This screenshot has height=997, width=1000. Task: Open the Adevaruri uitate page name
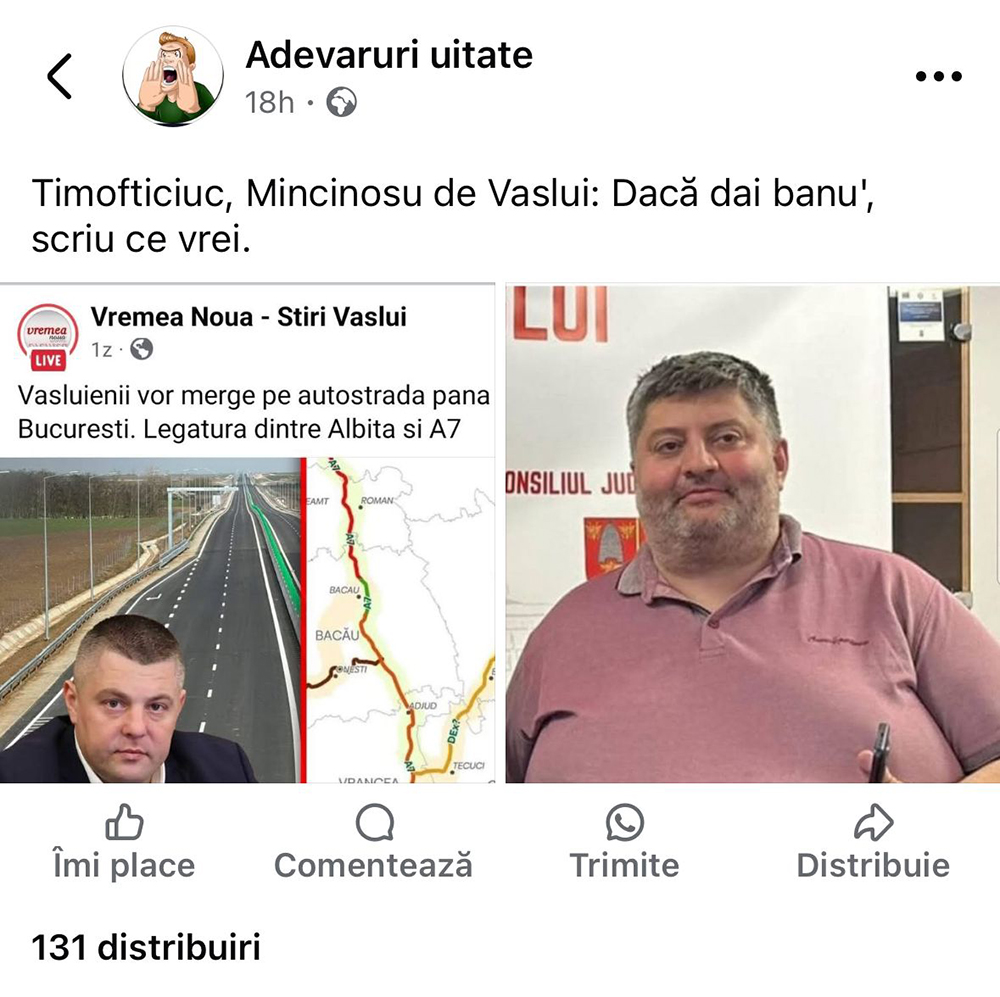point(389,55)
